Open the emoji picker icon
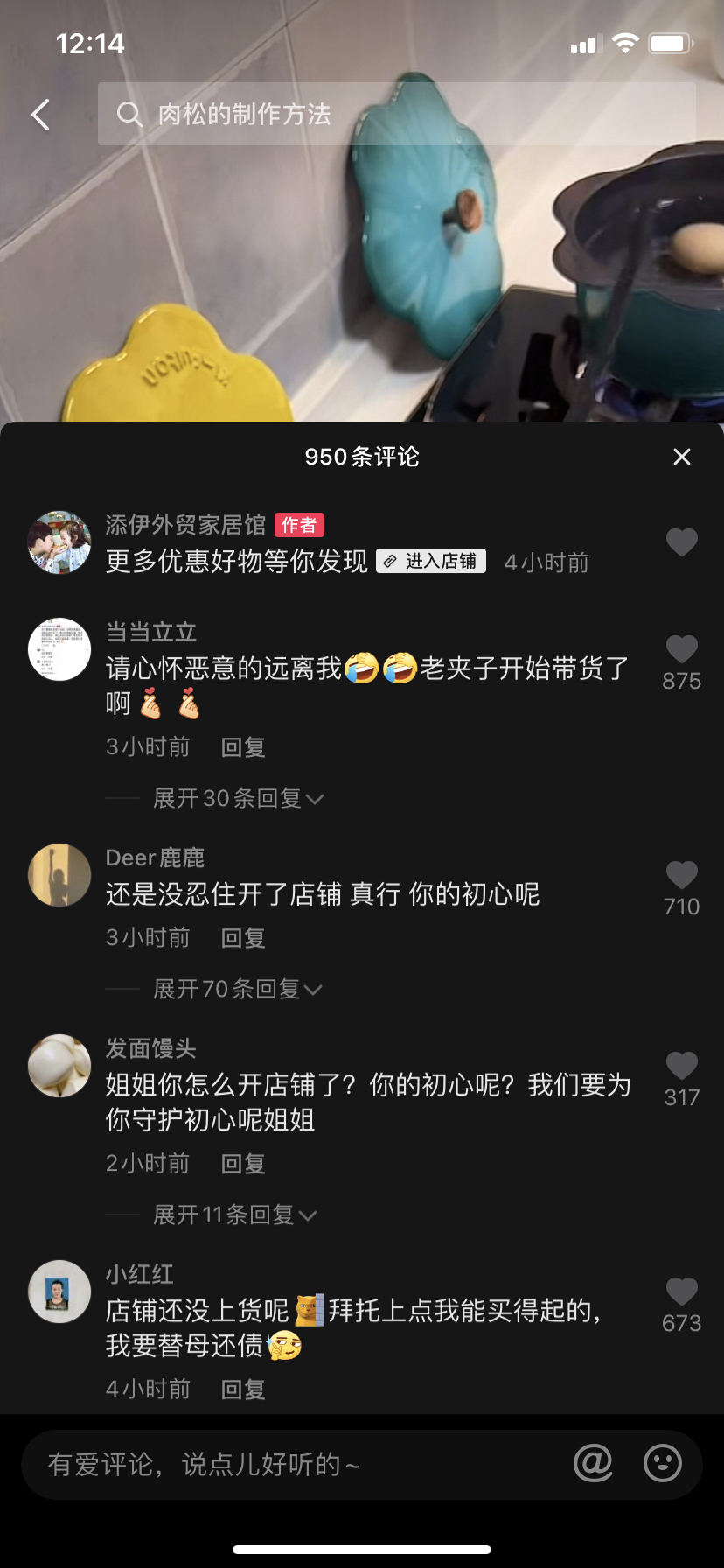 pos(663,1463)
